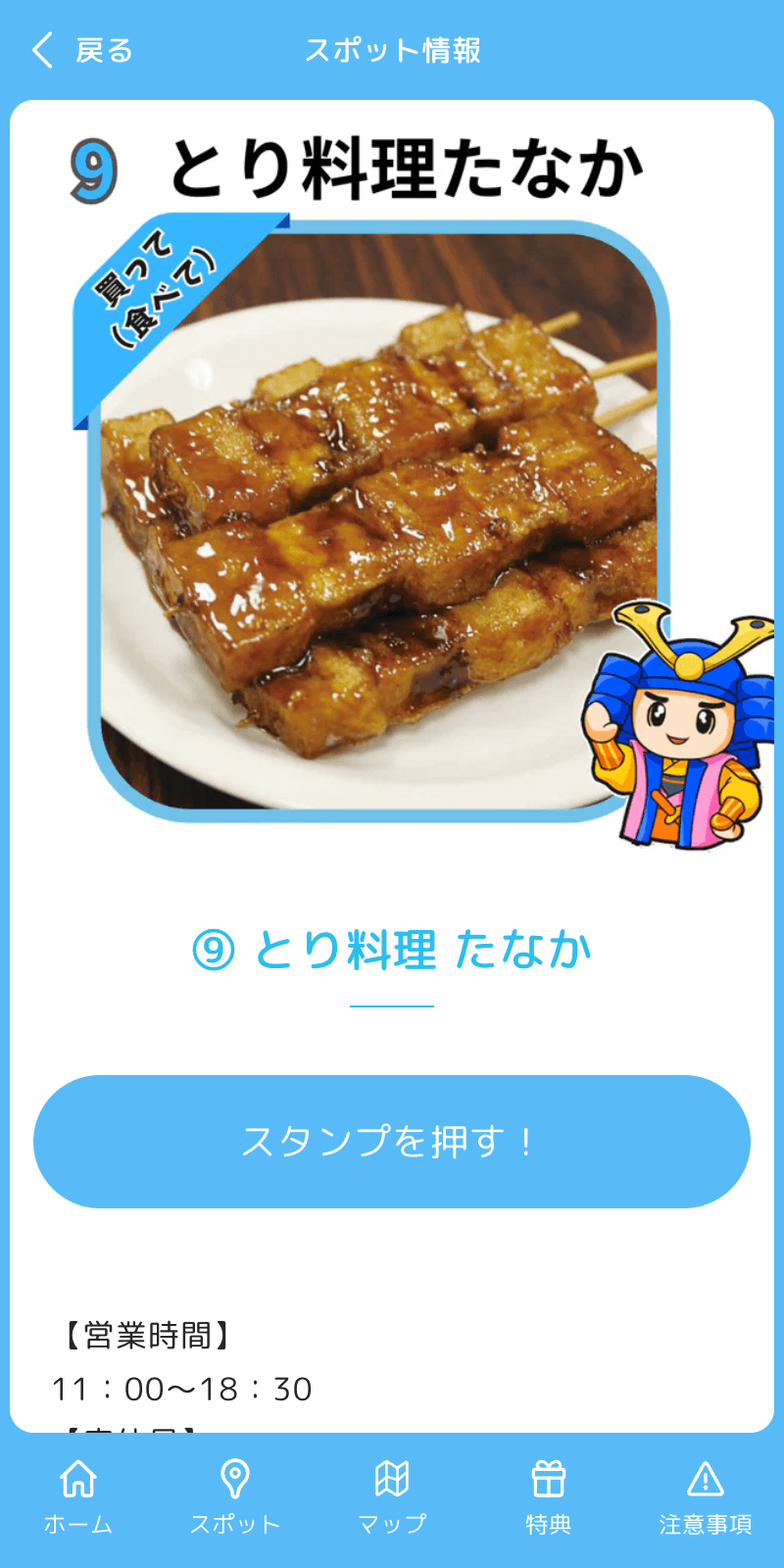The image size is (784, 1568).
Task: Tap the divider line under shop name
Action: 392,1005
